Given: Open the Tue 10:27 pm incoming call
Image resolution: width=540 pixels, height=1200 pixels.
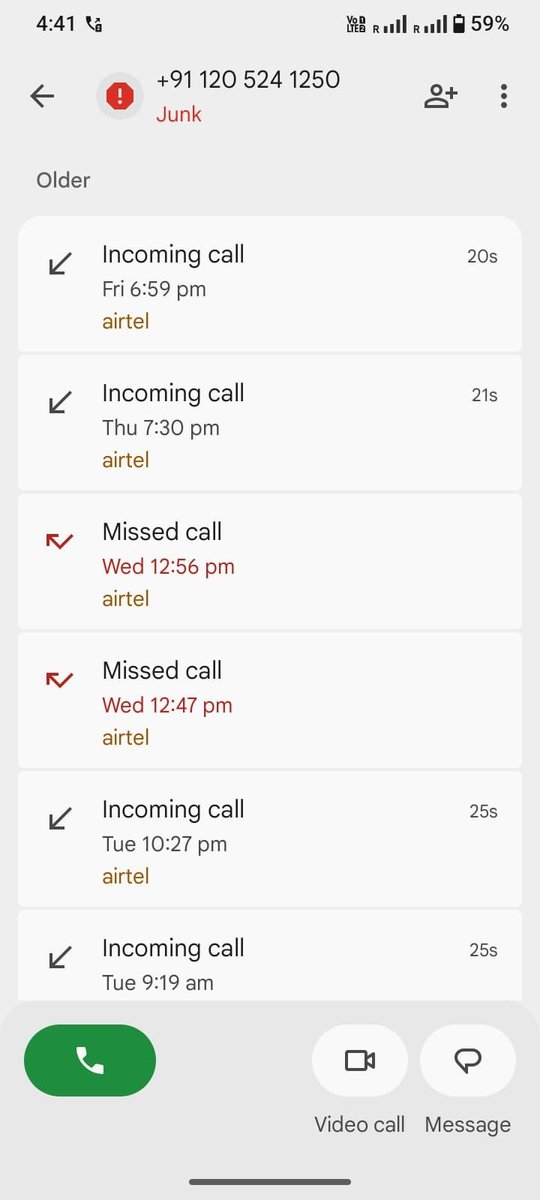Looking at the screenshot, I should coord(270,839).
